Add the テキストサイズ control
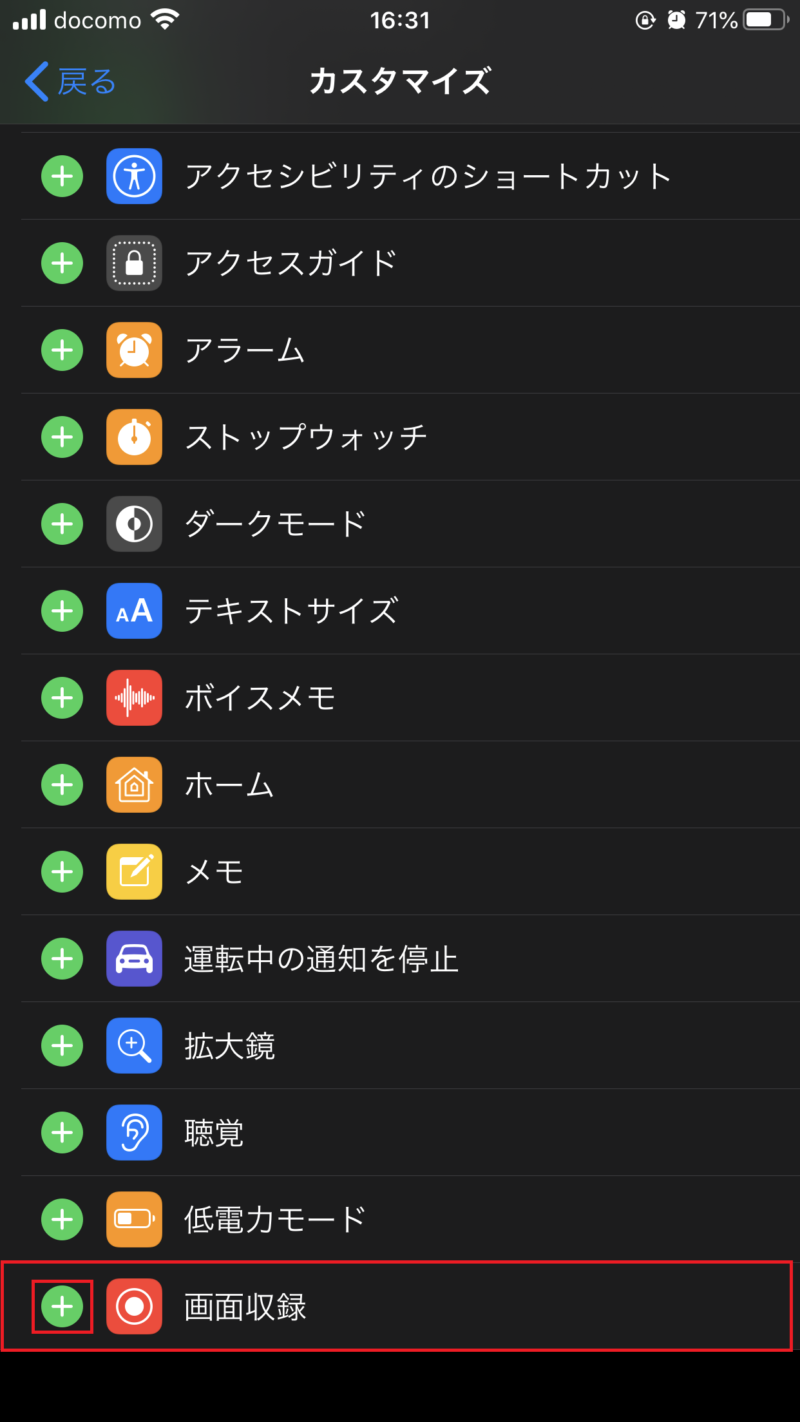800x1422 pixels. tap(62, 611)
